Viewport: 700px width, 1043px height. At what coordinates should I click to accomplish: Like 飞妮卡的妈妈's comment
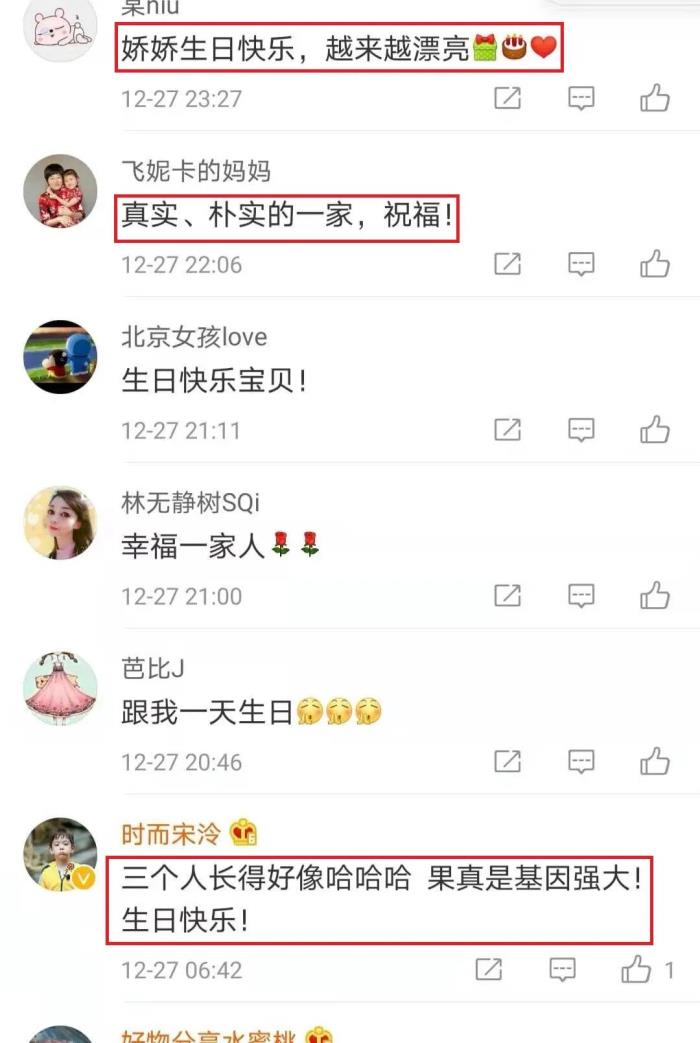click(x=655, y=264)
